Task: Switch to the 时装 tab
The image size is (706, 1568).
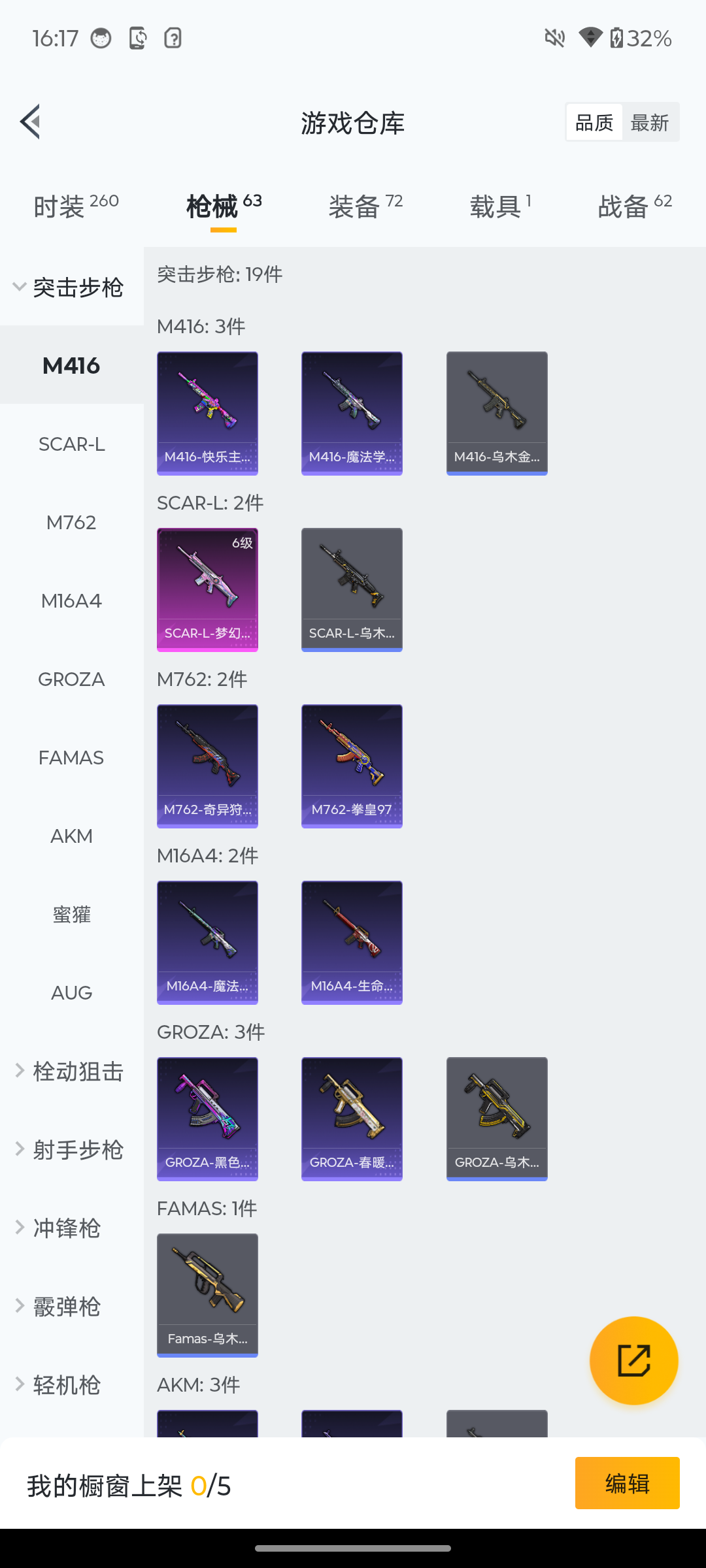Action: pos(76,206)
